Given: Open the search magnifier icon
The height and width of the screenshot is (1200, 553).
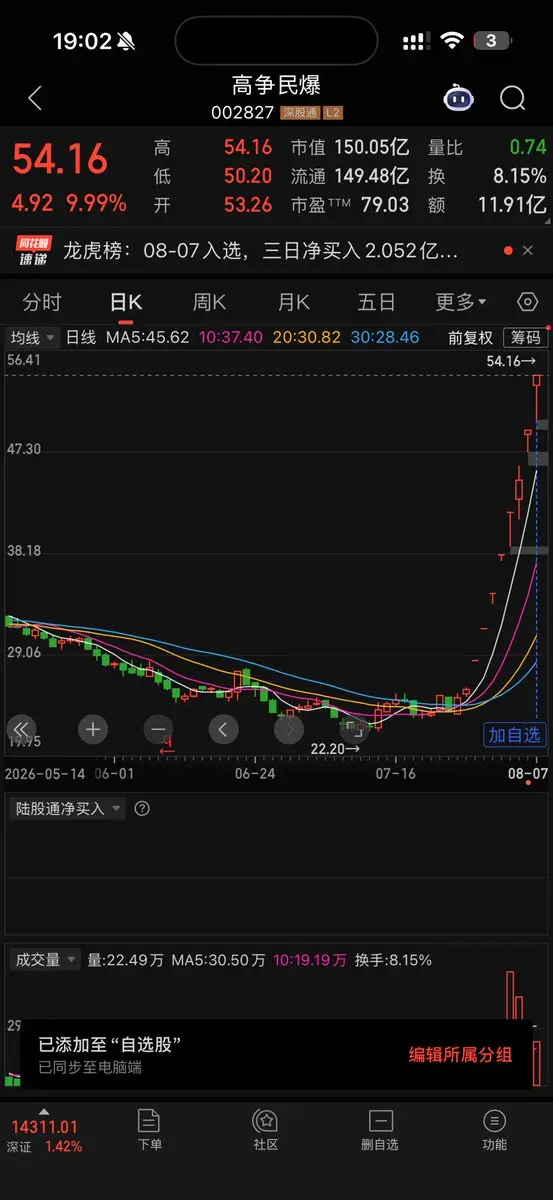Looking at the screenshot, I should pos(513,98).
